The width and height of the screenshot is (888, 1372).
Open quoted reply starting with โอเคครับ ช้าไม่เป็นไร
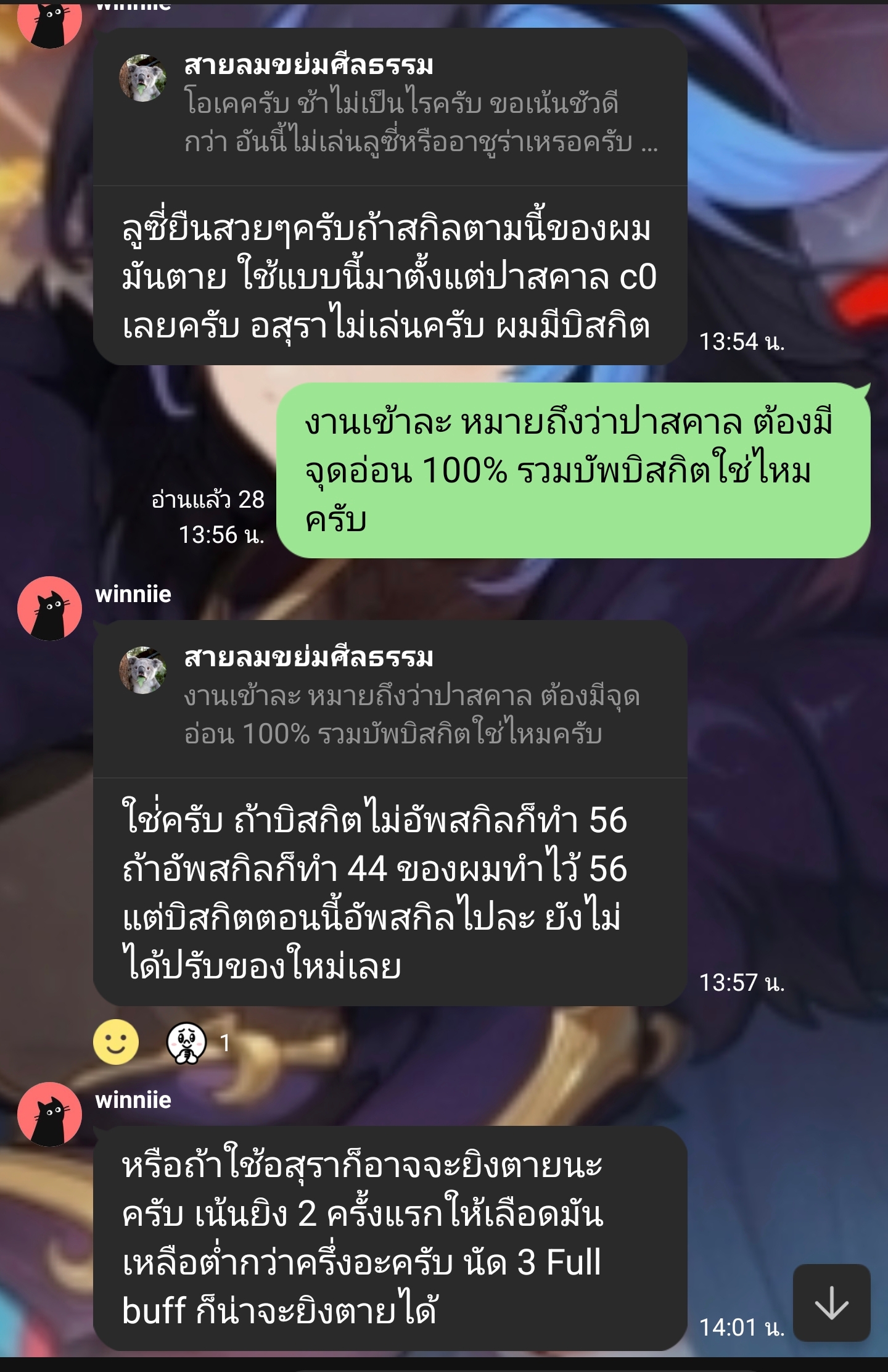tap(390, 106)
